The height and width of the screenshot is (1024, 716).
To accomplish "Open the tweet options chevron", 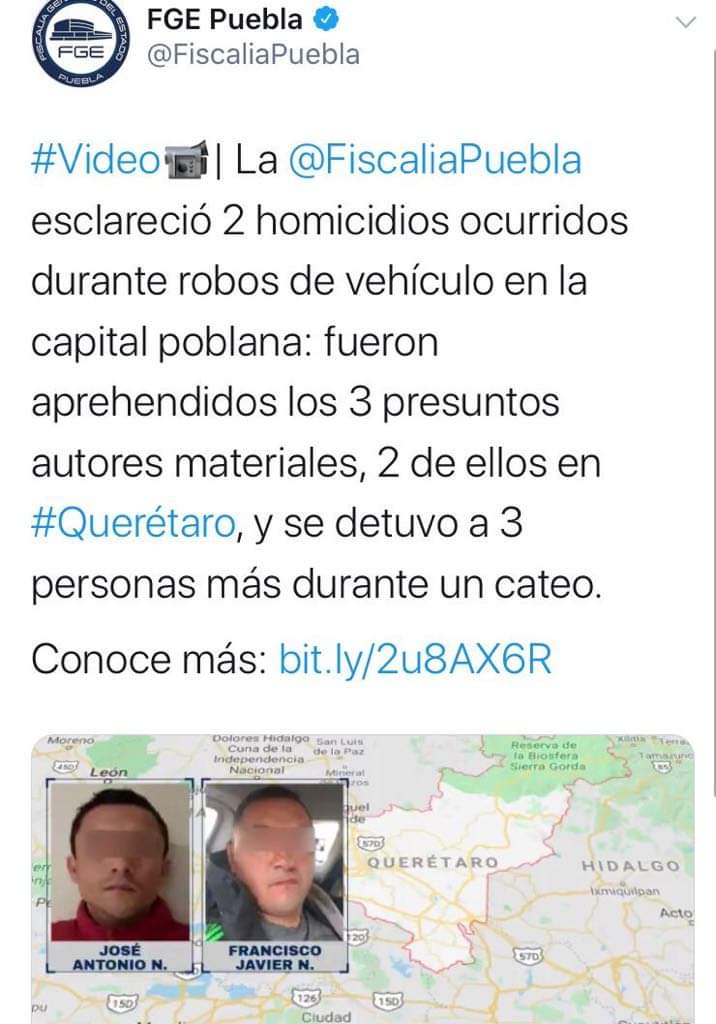I will 685,23.
